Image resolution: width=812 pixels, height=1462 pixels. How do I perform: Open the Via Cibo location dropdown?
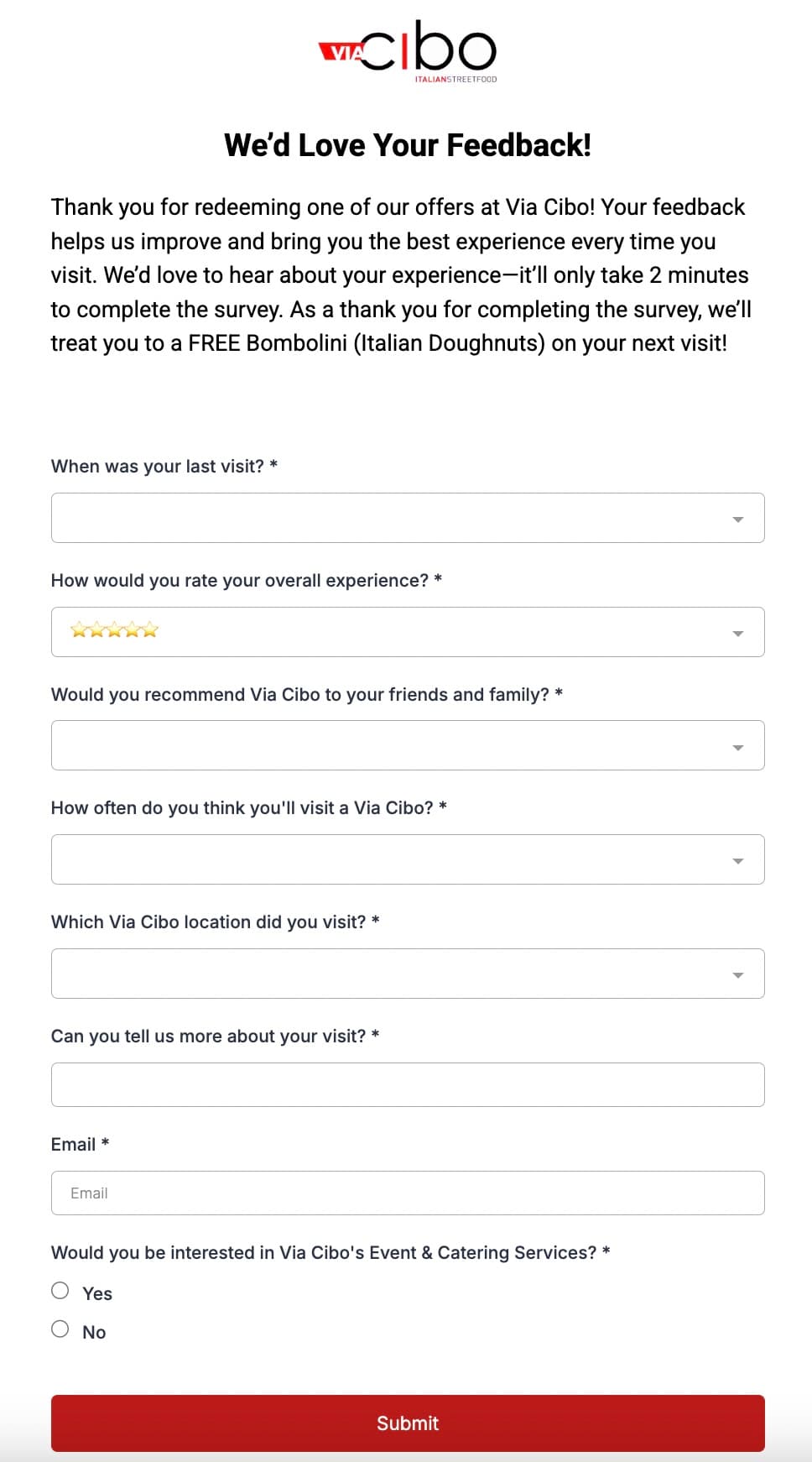click(x=408, y=973)
